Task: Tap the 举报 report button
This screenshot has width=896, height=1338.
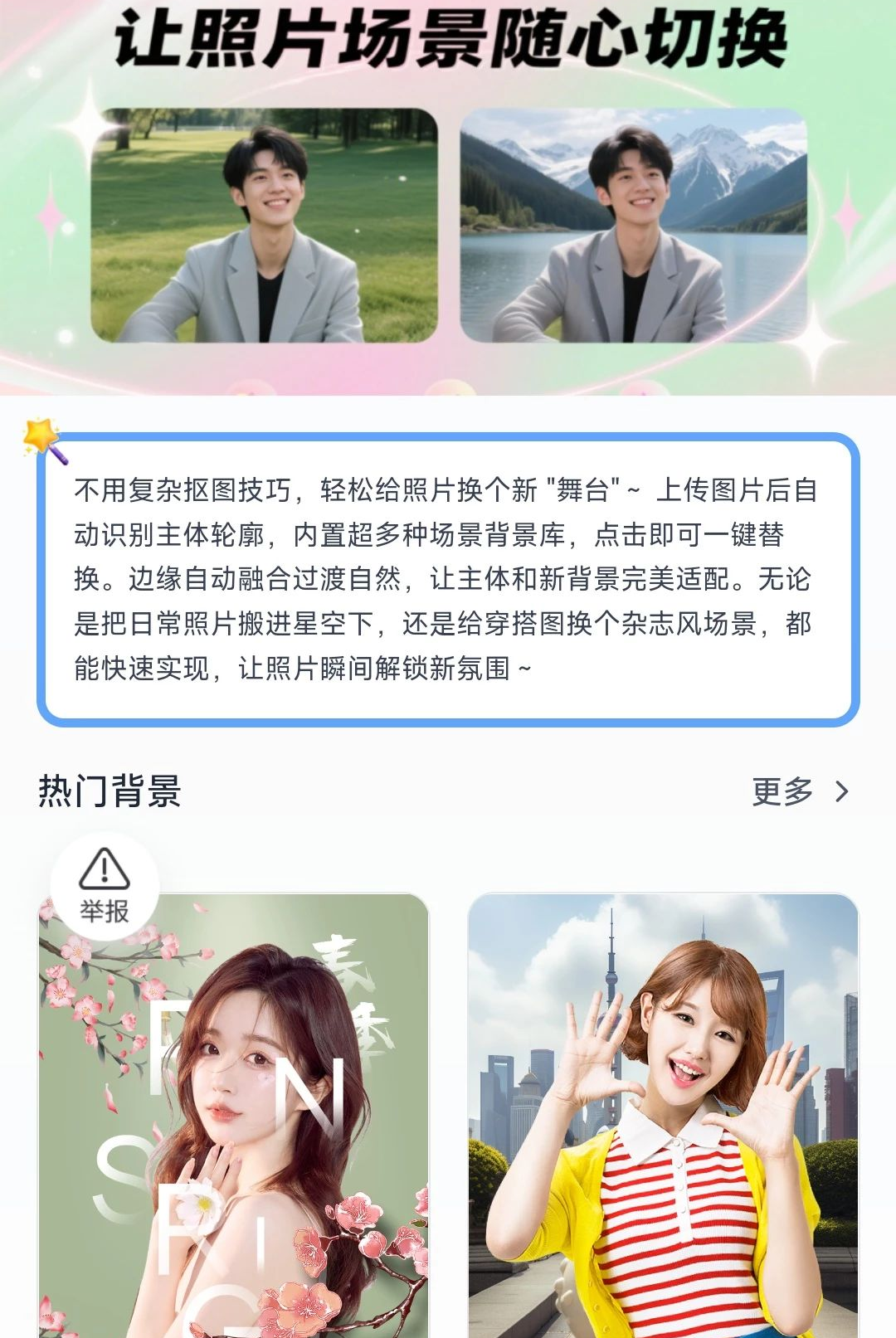Action: tap(105, 886)
